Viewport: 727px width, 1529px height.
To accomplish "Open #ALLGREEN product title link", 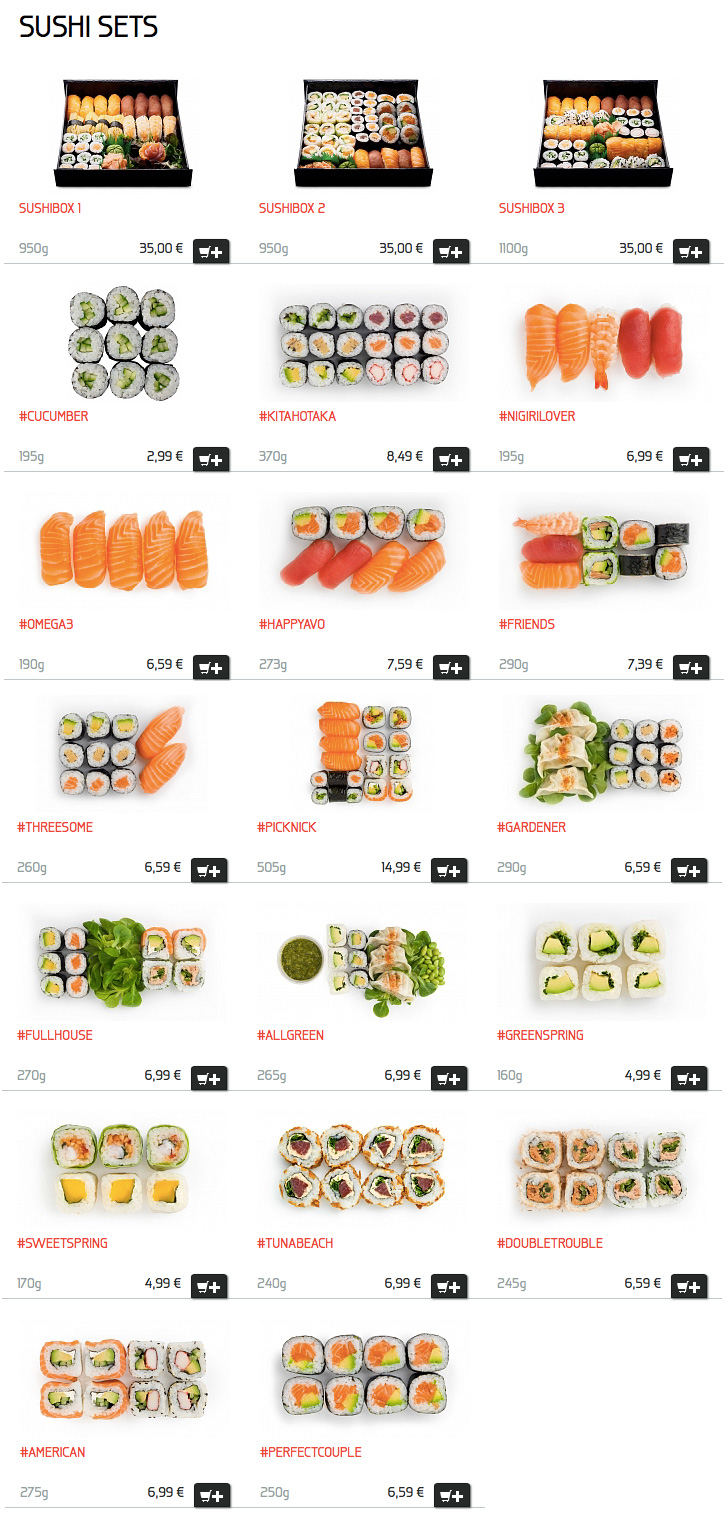I will click(290, 1035).
